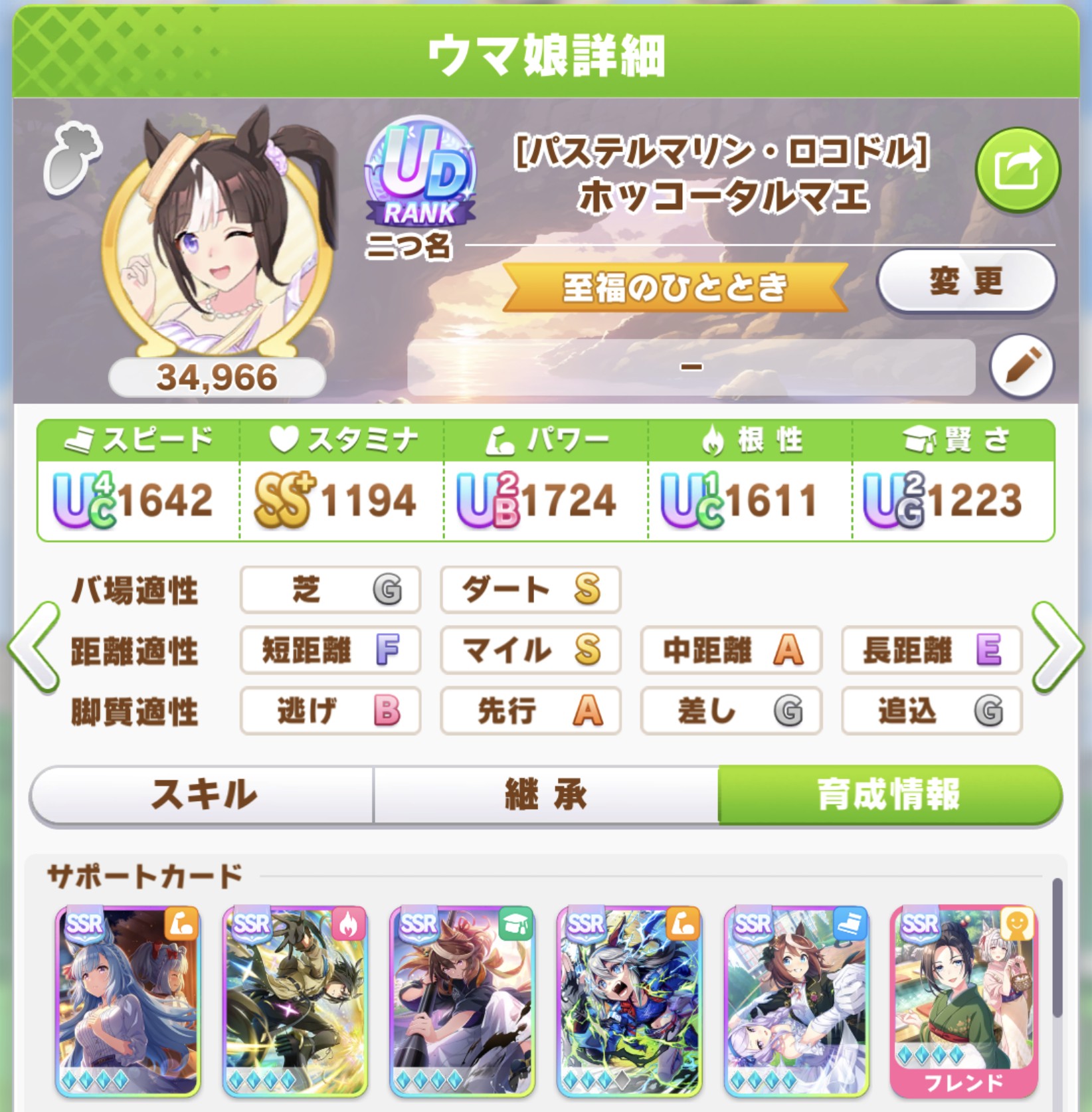1092x1112 pixels.
Task: Edit the memo with the pencil icon
Action: pyautogui.click(x=1021, y=367)
